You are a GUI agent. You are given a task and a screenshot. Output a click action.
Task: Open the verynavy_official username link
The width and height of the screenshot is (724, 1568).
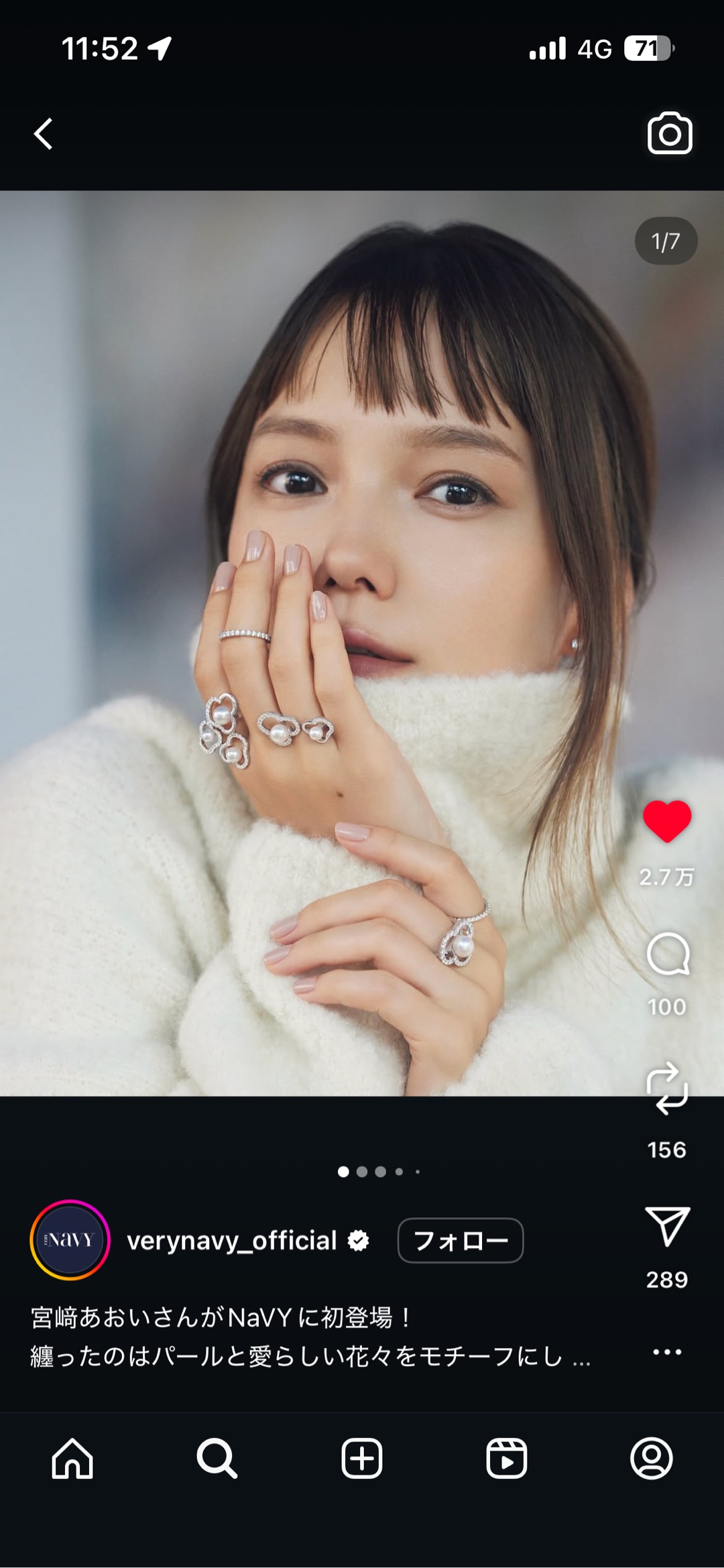point(231,1241)
